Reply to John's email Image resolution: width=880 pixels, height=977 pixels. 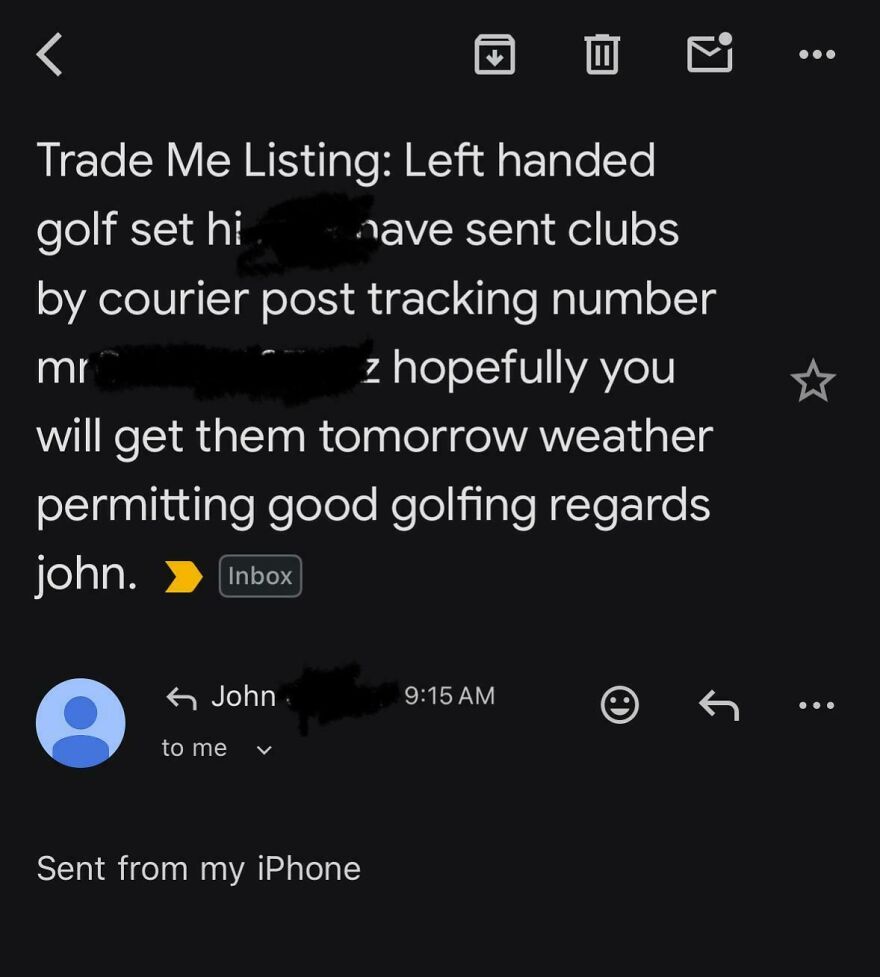[718, 705]
